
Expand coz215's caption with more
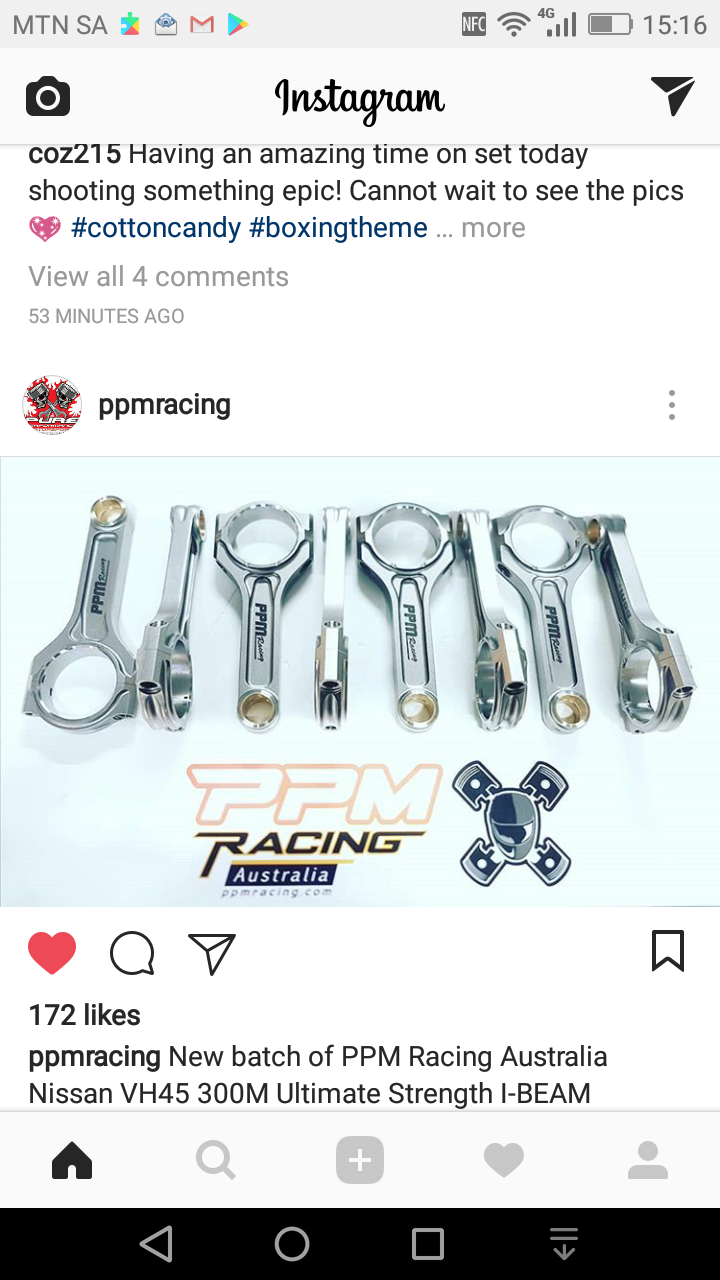tap(493, 228)
